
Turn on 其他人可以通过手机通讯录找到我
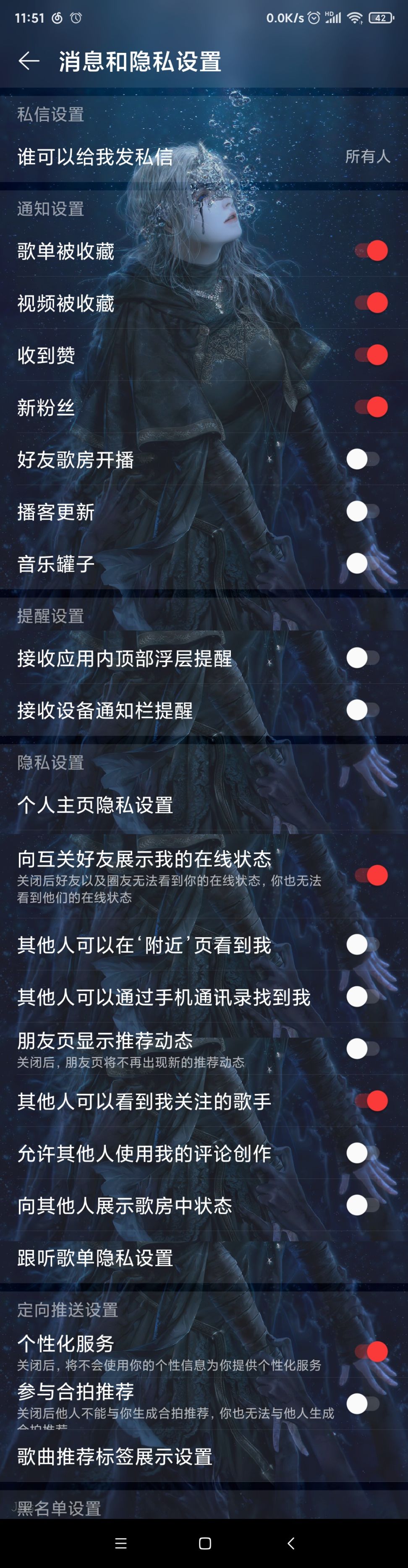pyautogui.click(x=363, y=997)
